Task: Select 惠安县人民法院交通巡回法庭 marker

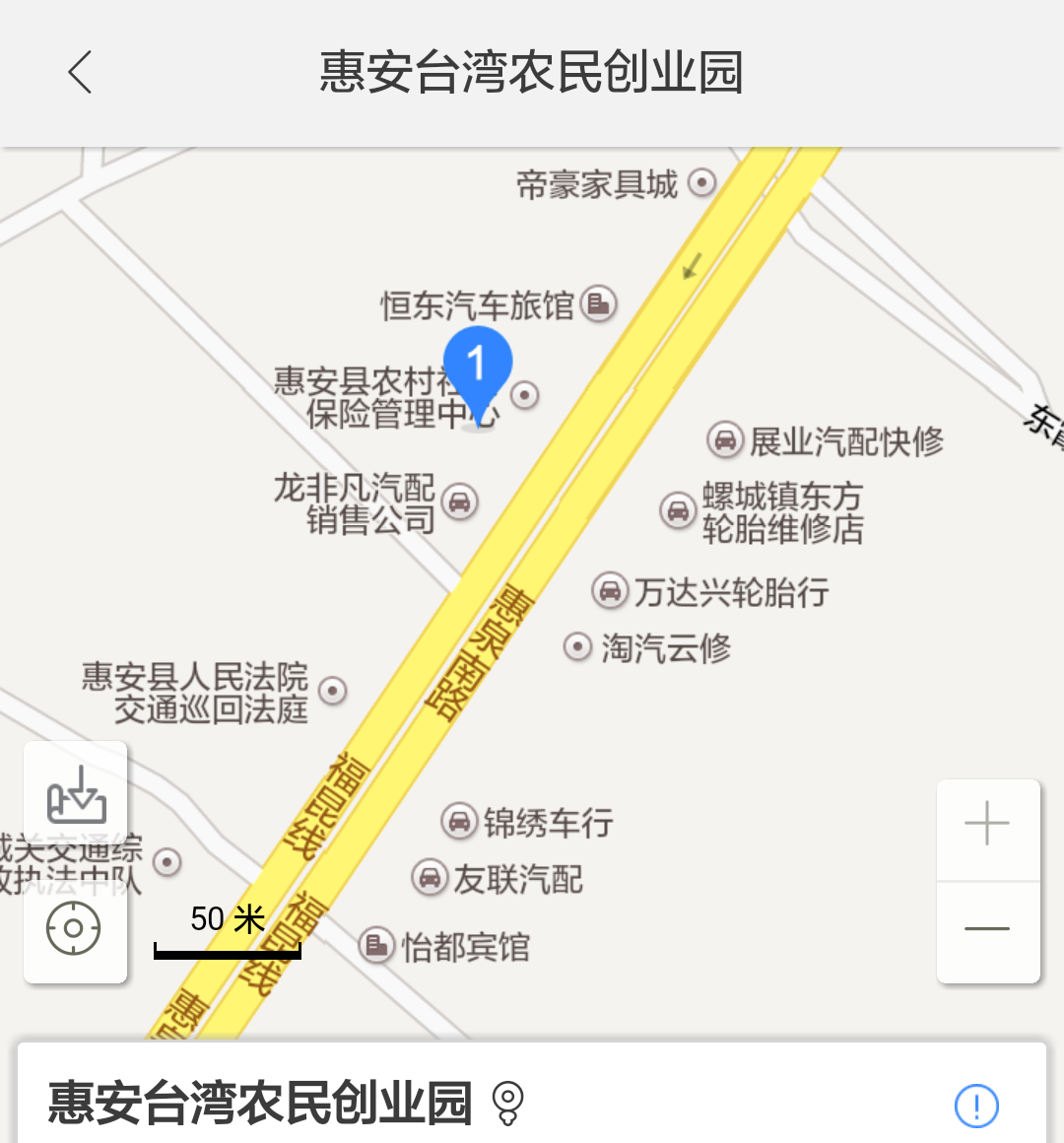Action: pos(333,691)
